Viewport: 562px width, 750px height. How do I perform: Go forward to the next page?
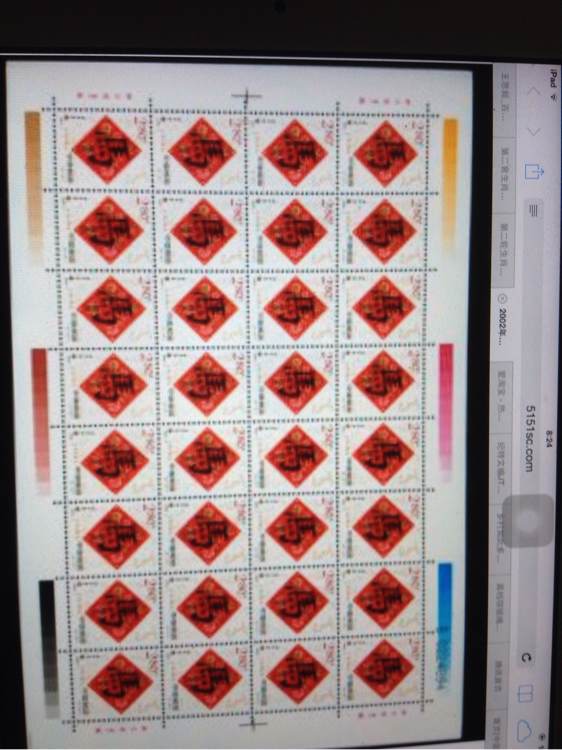(x=534, y=131)
